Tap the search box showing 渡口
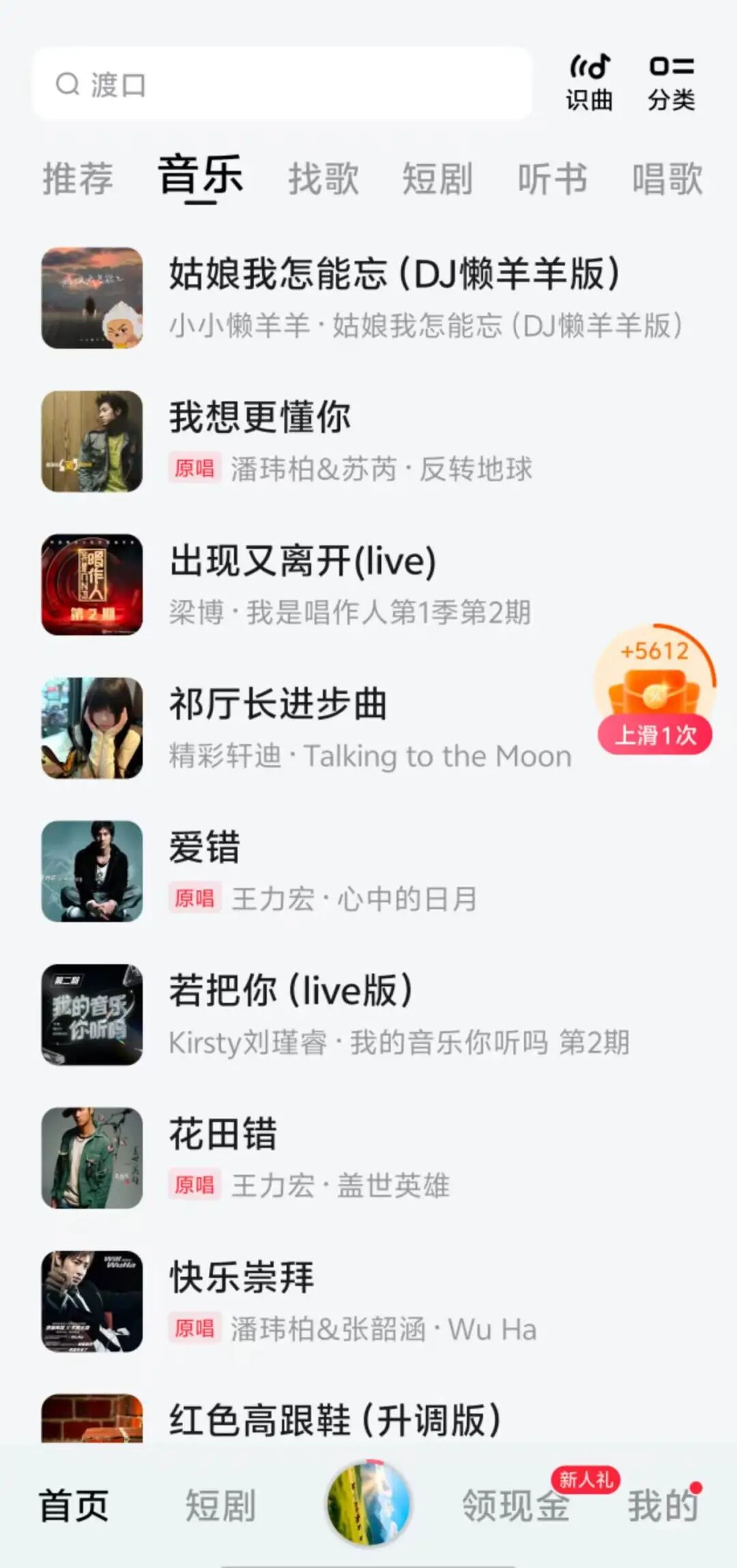Screen dimensions: 737x1568 pyautogui.click(x=282, y=85)
